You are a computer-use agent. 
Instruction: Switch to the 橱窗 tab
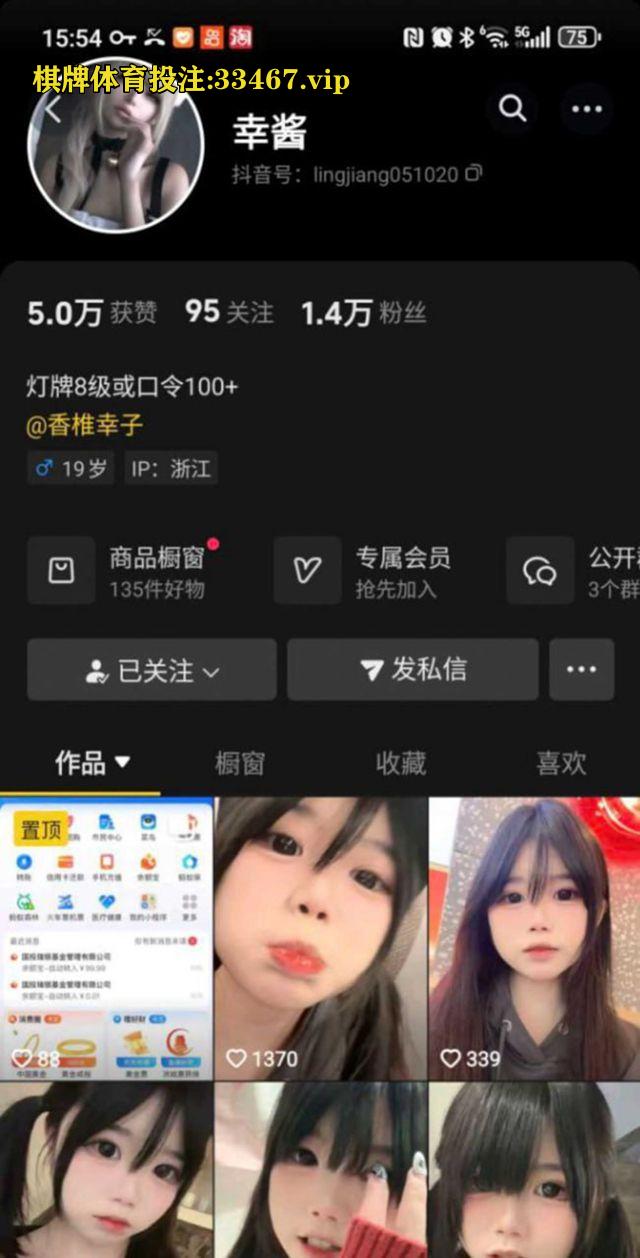coord(240,763)
